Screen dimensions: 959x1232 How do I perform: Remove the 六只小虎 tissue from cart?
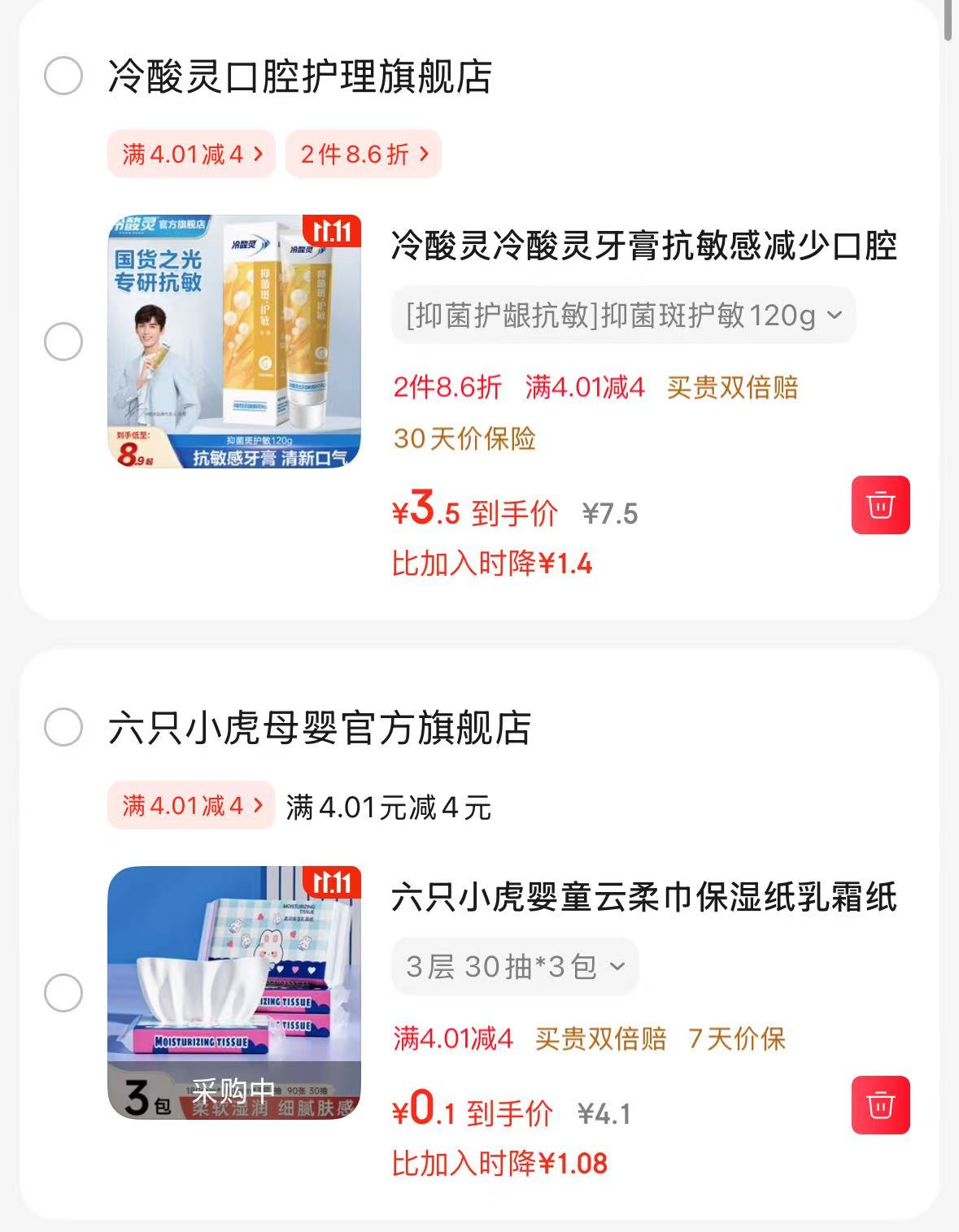pos(880,1105)
